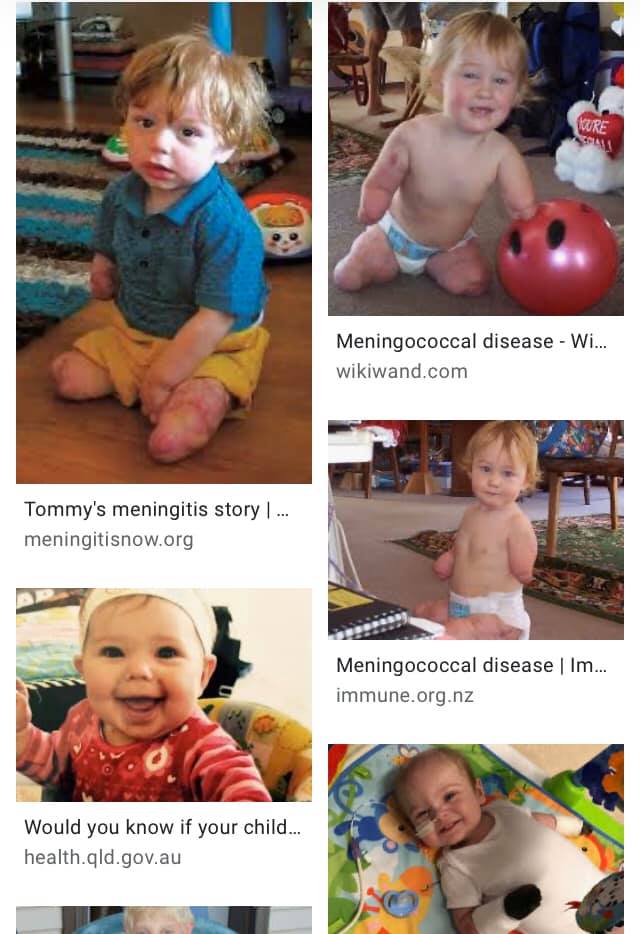Open the health.qld.gov.au image result
This screenshot has width=640, height=934.
click(164, 695)
